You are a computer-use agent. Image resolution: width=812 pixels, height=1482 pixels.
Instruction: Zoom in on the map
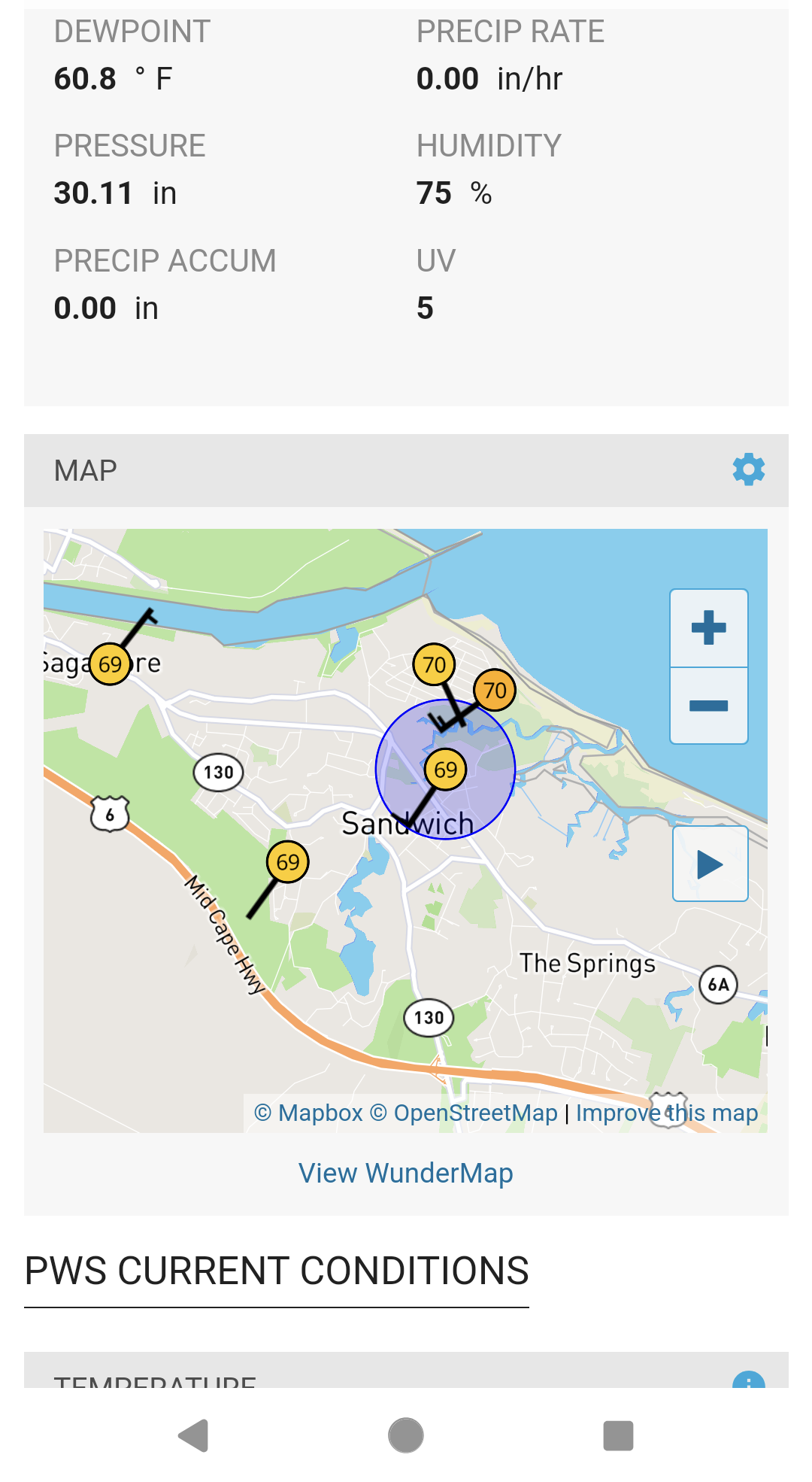pos(708,628)
